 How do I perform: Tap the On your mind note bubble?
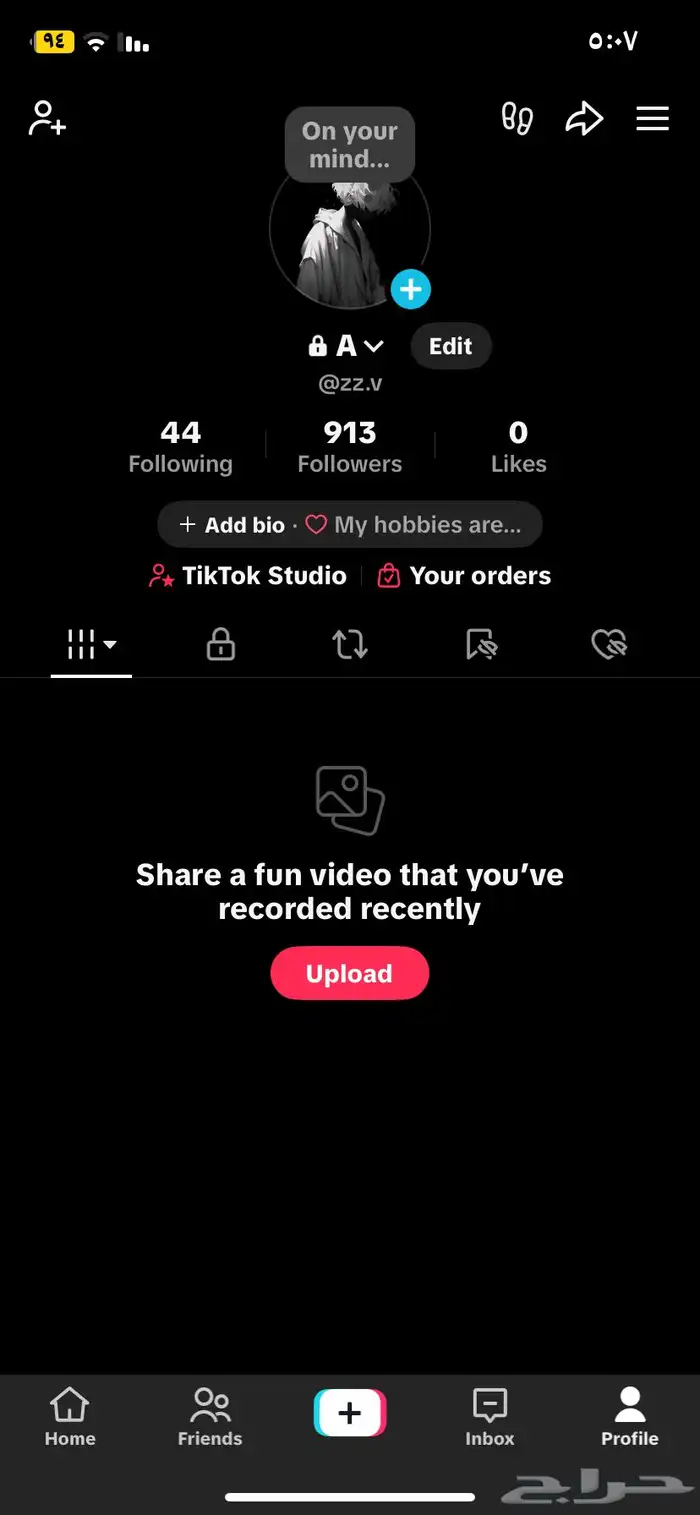click(350, 145)
